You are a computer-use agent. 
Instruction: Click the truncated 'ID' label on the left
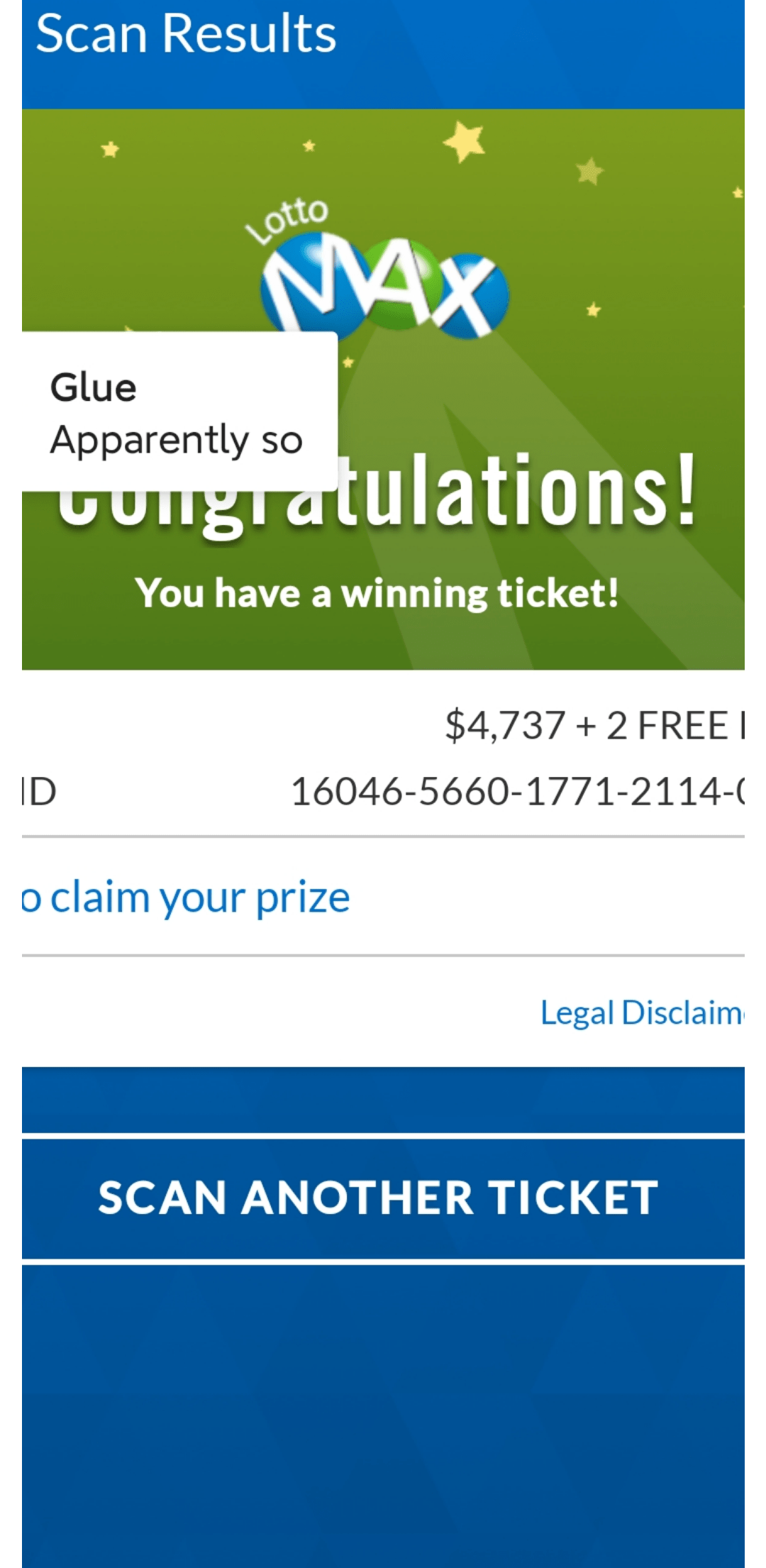click(39, 790)
